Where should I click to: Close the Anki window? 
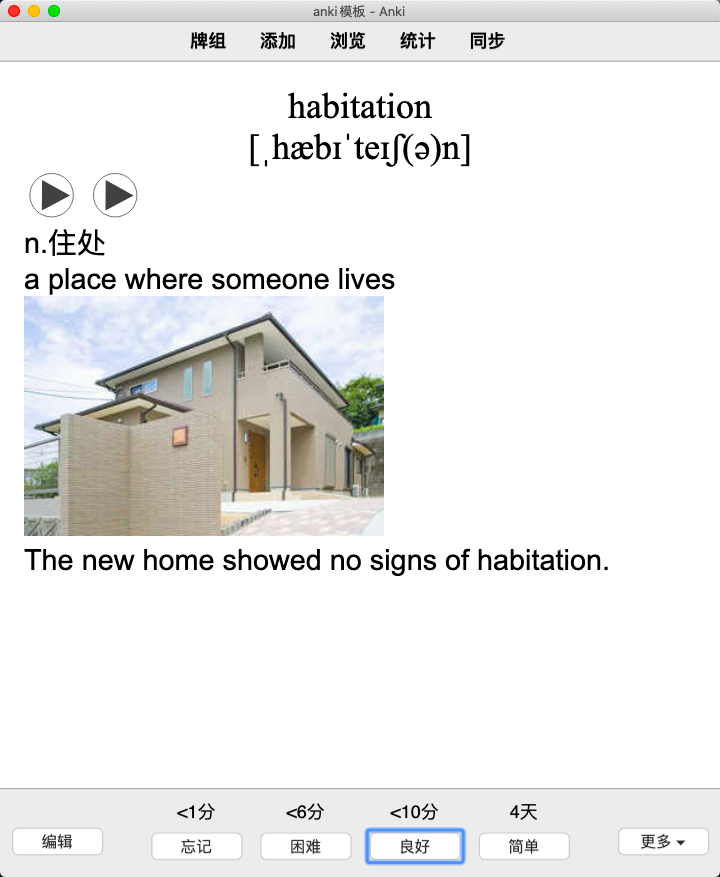pyautogui.click(x=14, y=11)
